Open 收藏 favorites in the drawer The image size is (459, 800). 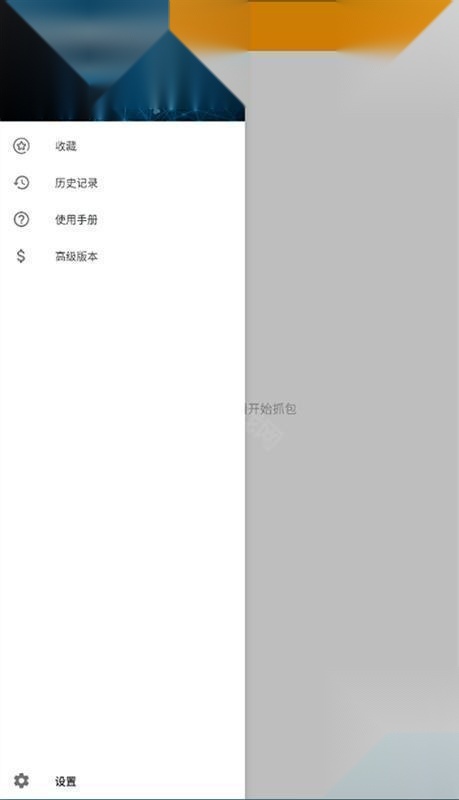point(122,146)
